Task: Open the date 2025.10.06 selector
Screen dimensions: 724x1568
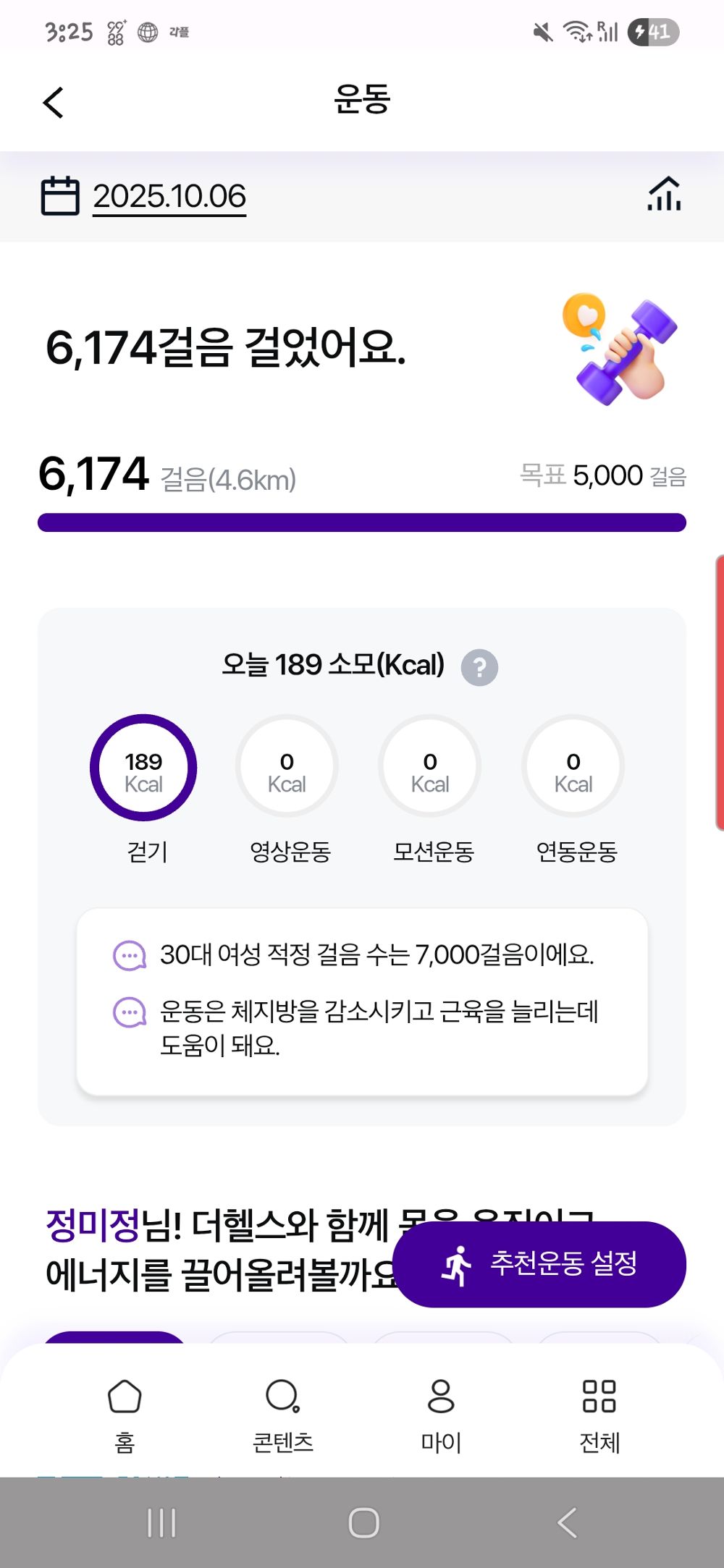Action: 169,195
